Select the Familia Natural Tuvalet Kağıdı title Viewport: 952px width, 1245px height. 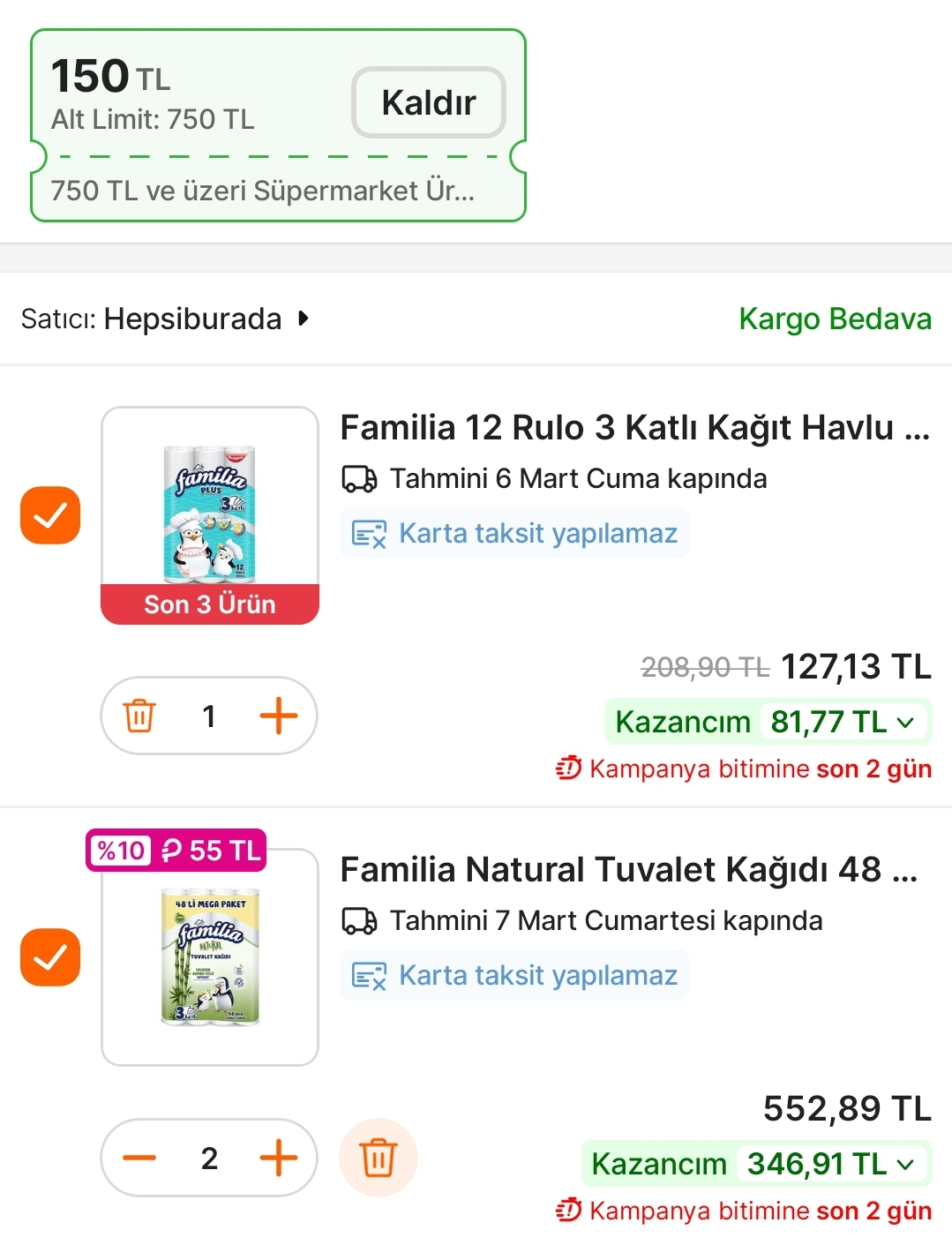point(633,869)
